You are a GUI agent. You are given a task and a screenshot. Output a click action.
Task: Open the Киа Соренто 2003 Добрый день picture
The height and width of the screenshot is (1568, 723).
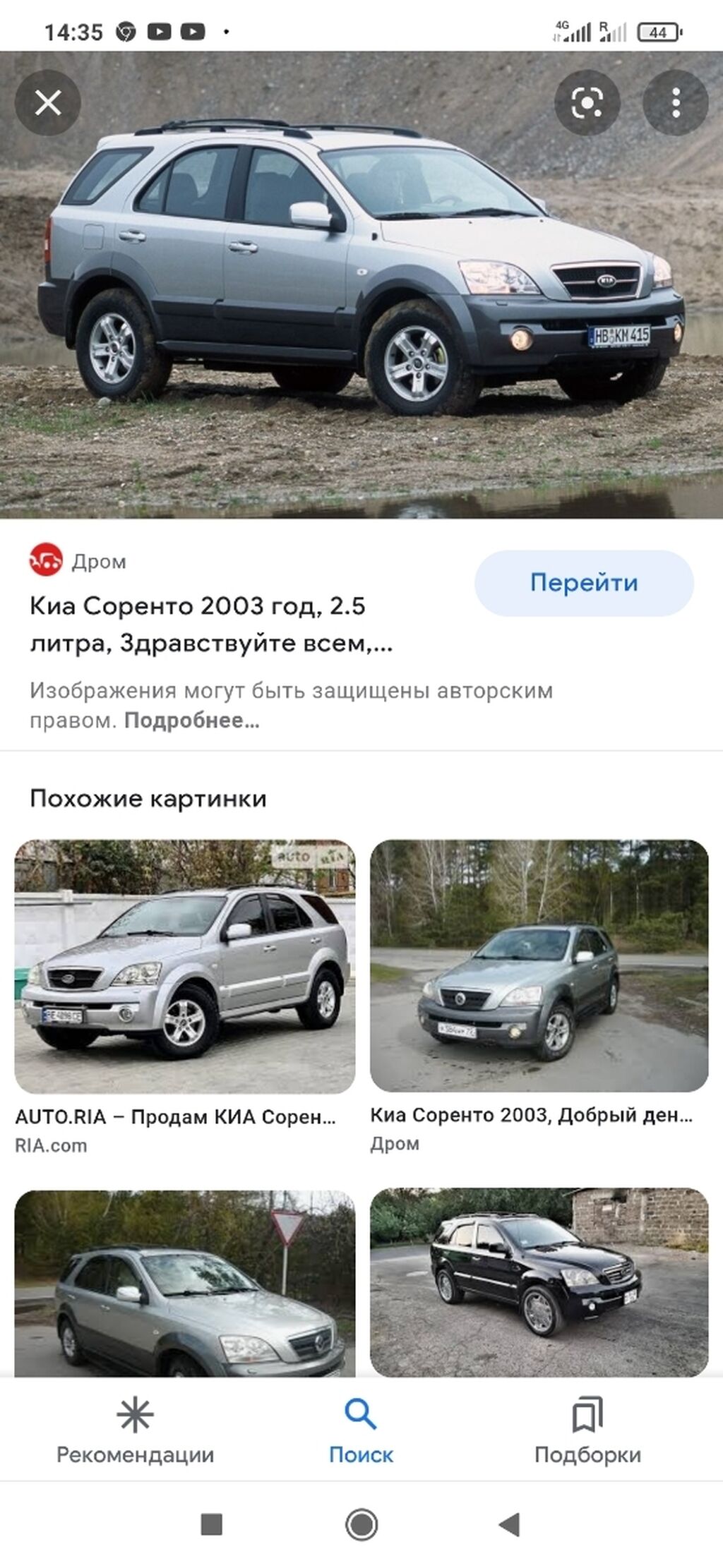click(x=539, y=965)
